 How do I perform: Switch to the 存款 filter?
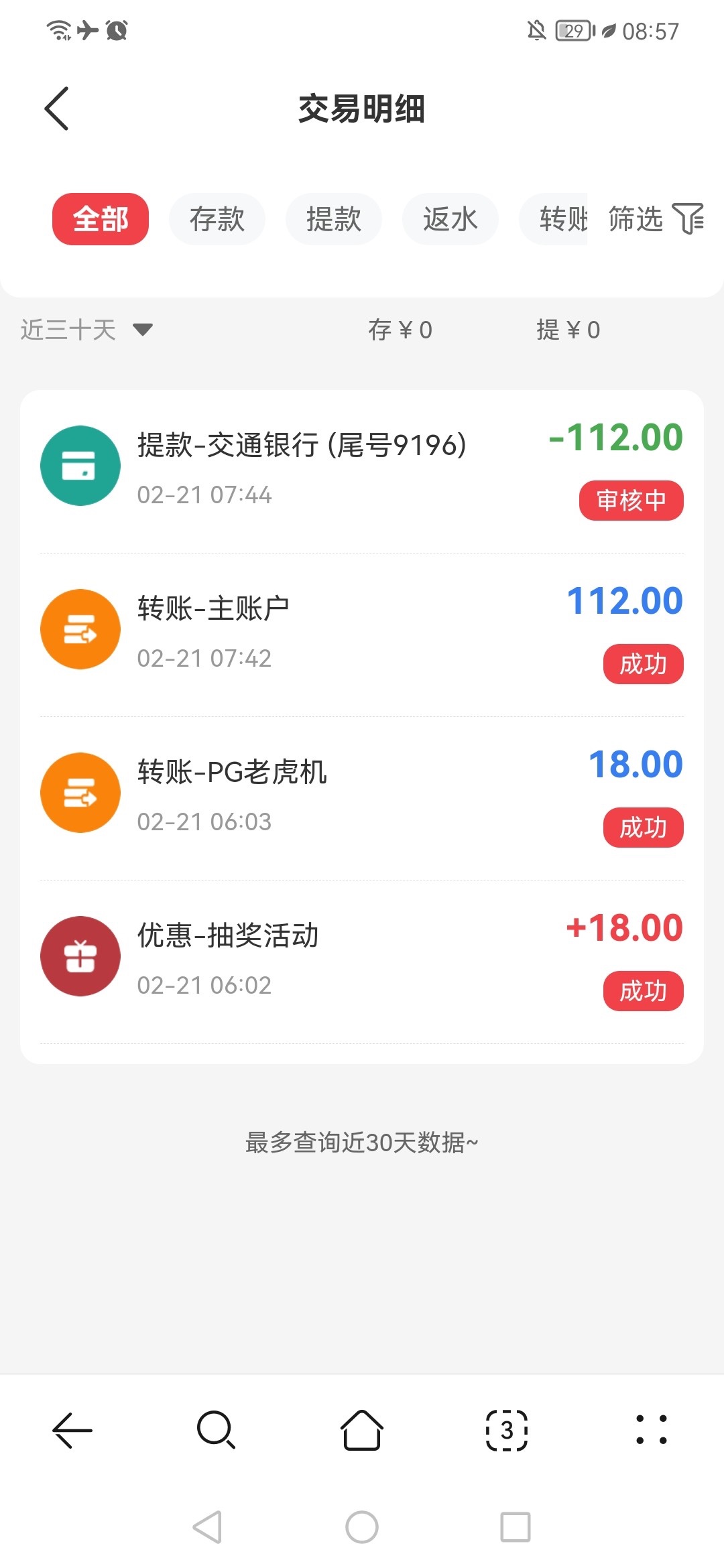(x=217, y=219)
